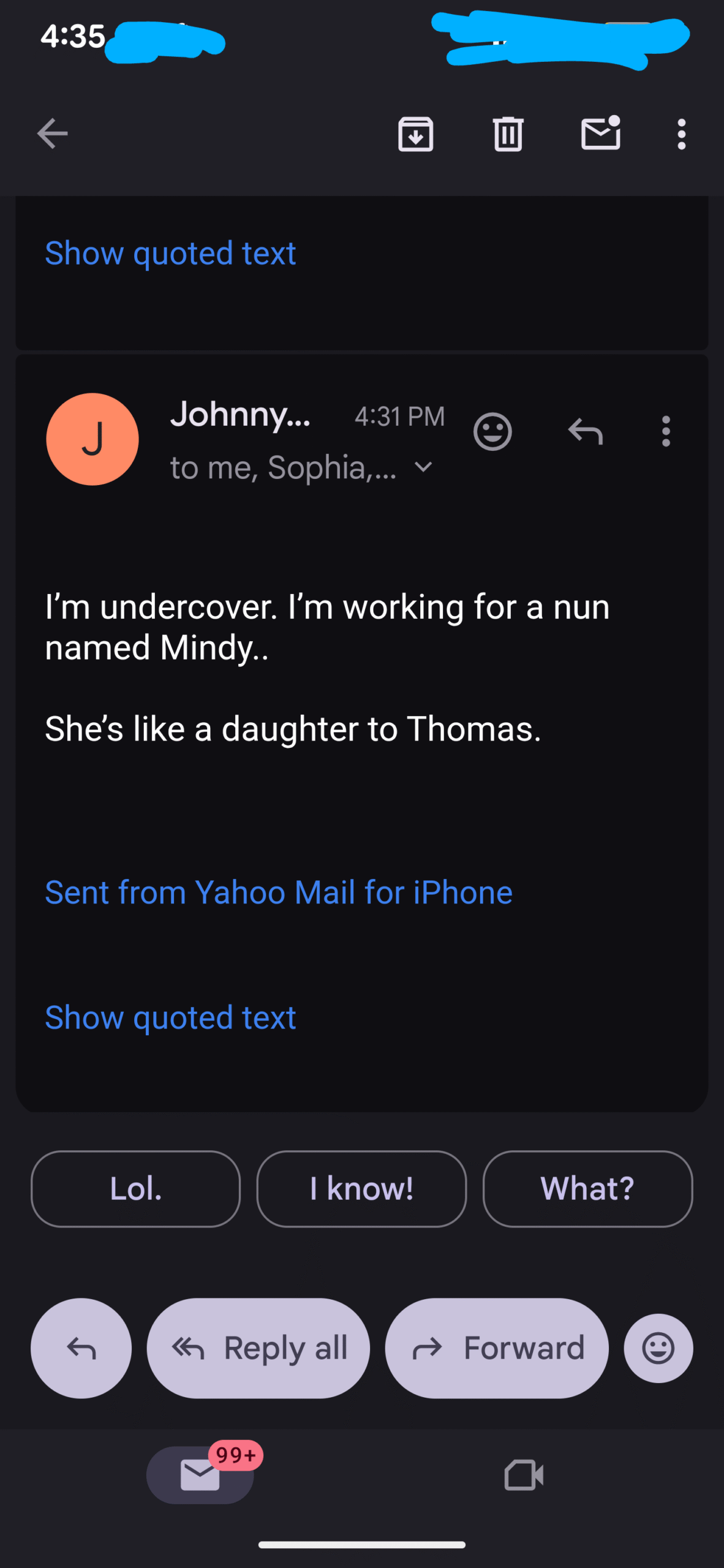The width and height of the screenshot is (724, 1568).
Task: Show quoted text under Yahoo Mail signature
Action: pos(170,1017)
